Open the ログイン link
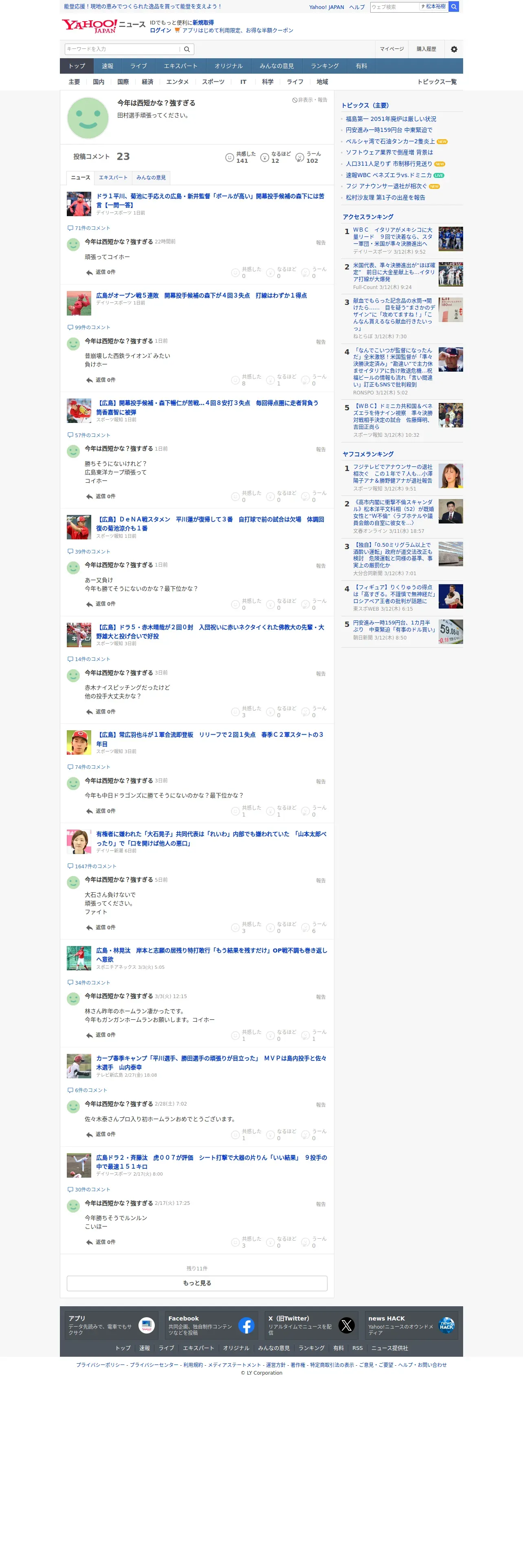 coord(160,31)
